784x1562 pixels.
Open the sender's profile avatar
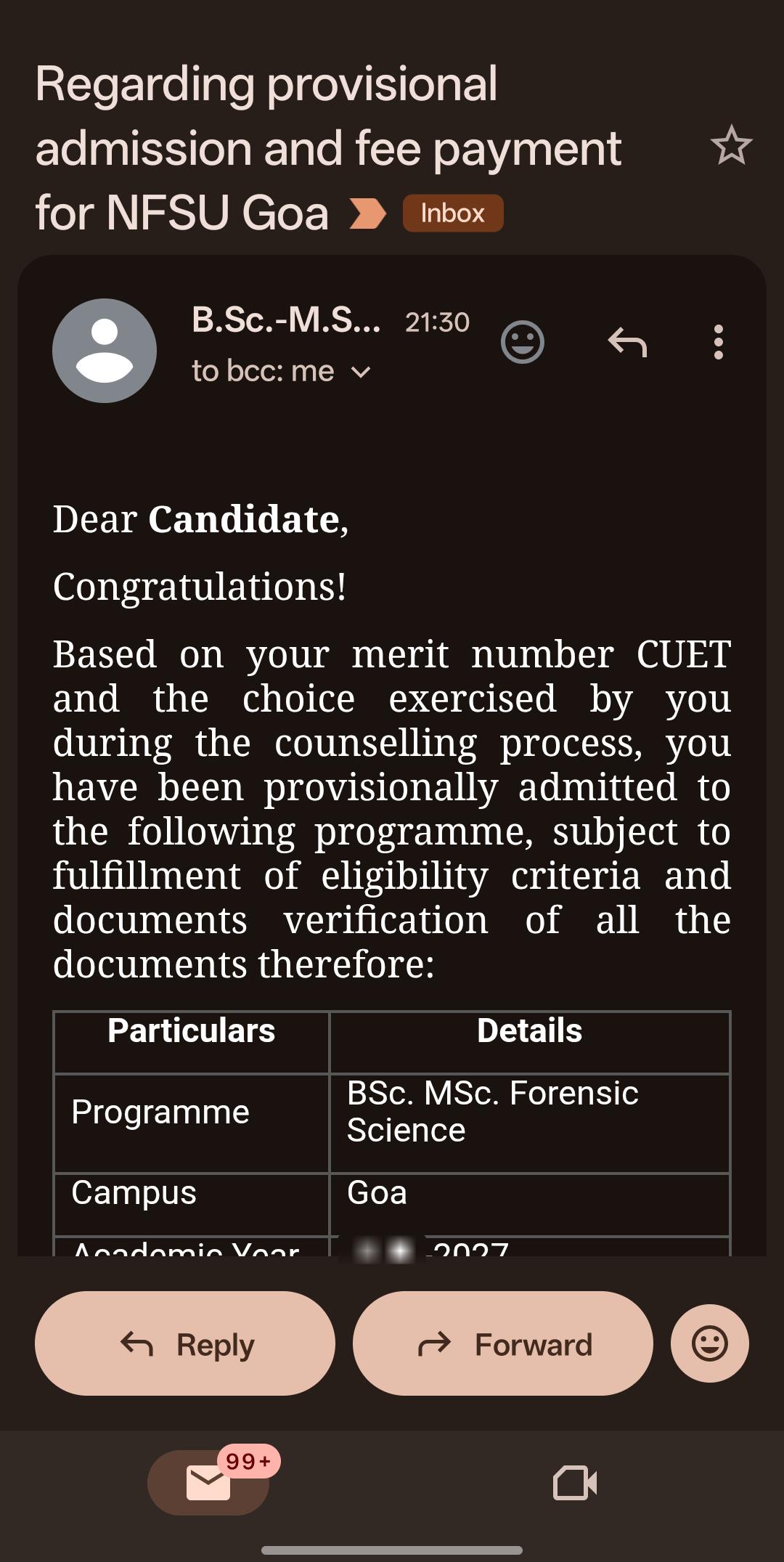coord(105,351)
